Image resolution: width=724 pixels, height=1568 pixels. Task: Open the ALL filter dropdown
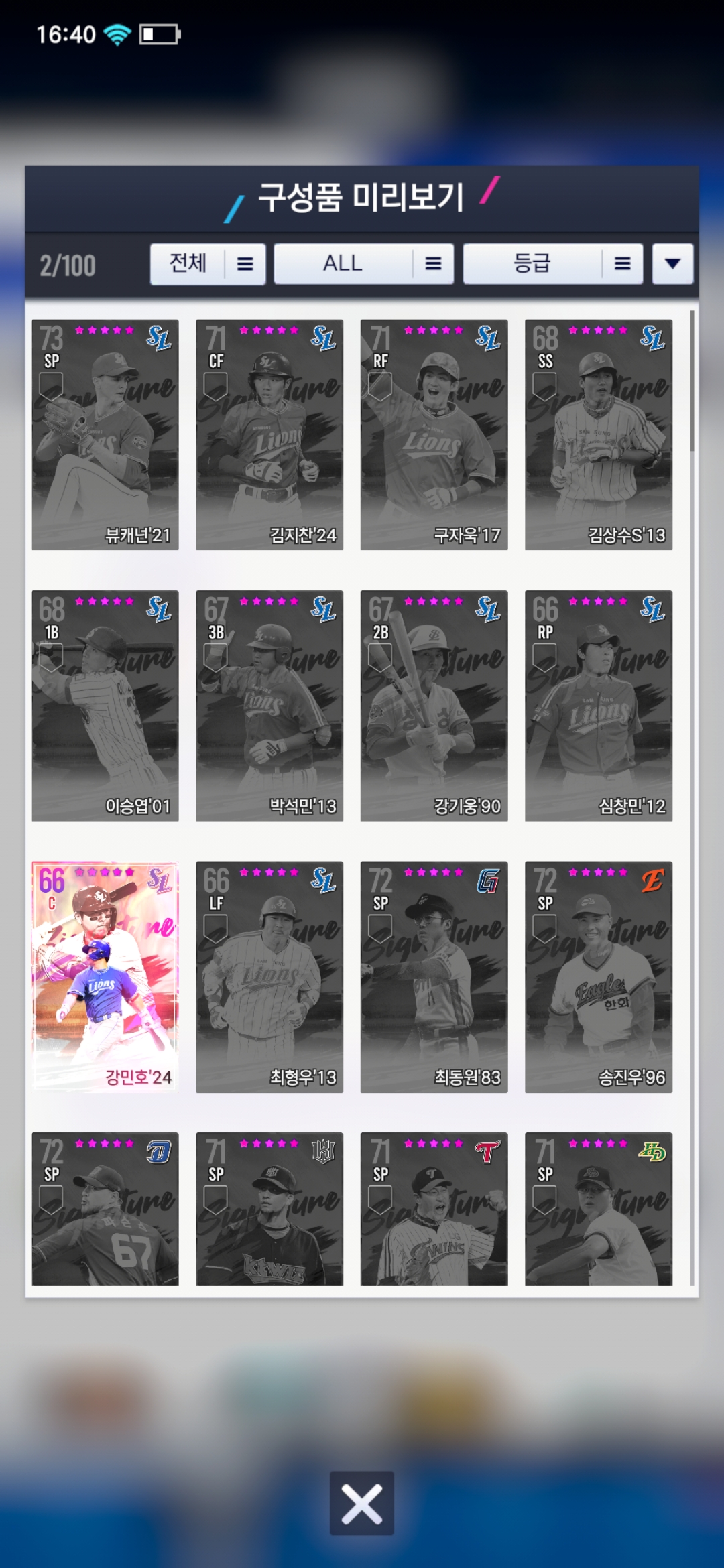[x=363, y=264]
